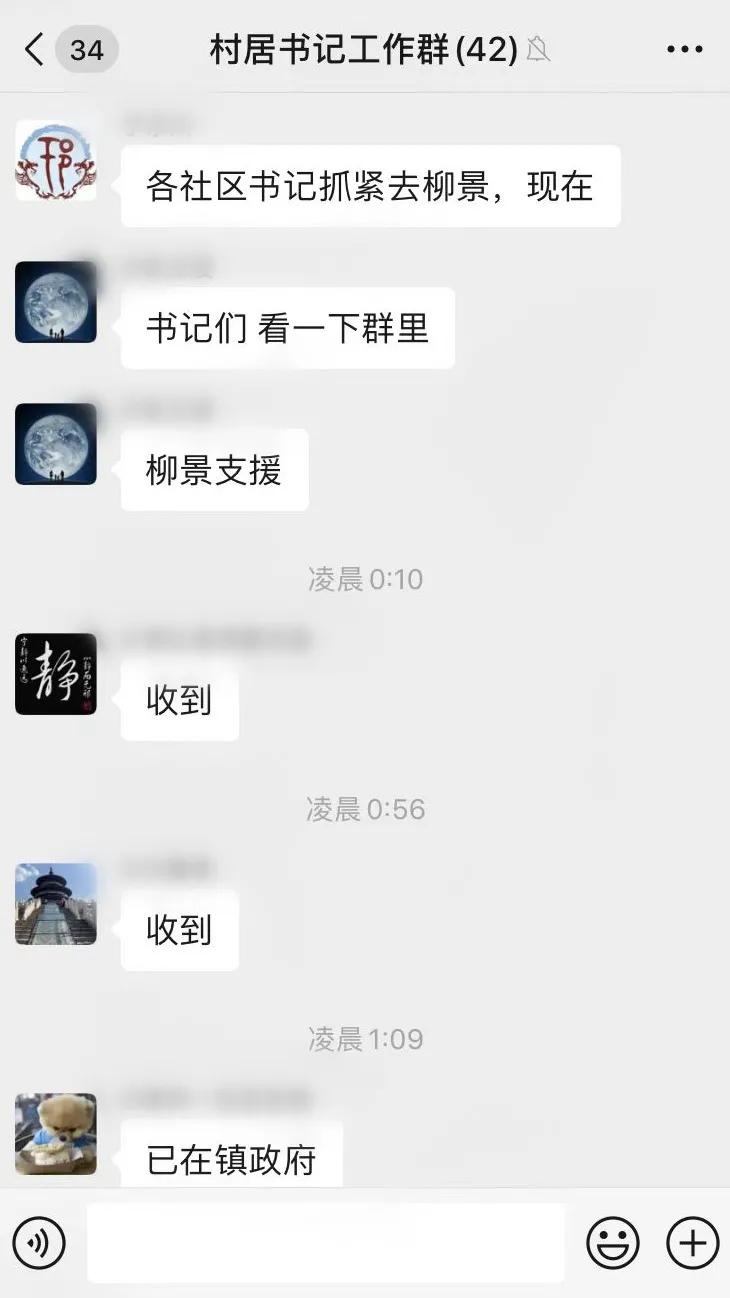This screenshot has height=1298, width=730.
Task: Tap the 静 calligraphy avatar
Action: [55, 673]
